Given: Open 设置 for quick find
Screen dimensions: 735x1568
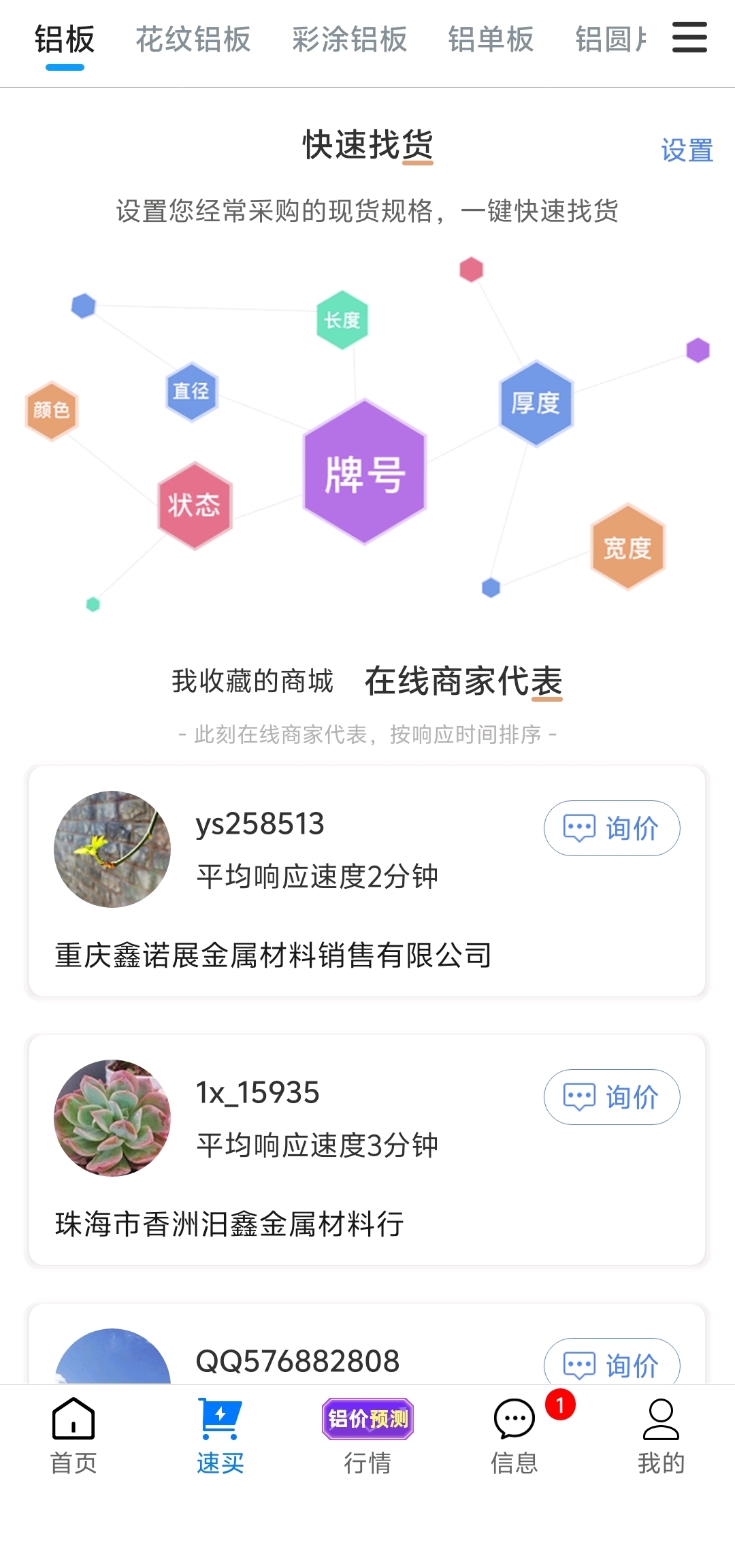Looking at the screenshot, I should [687, 150].
